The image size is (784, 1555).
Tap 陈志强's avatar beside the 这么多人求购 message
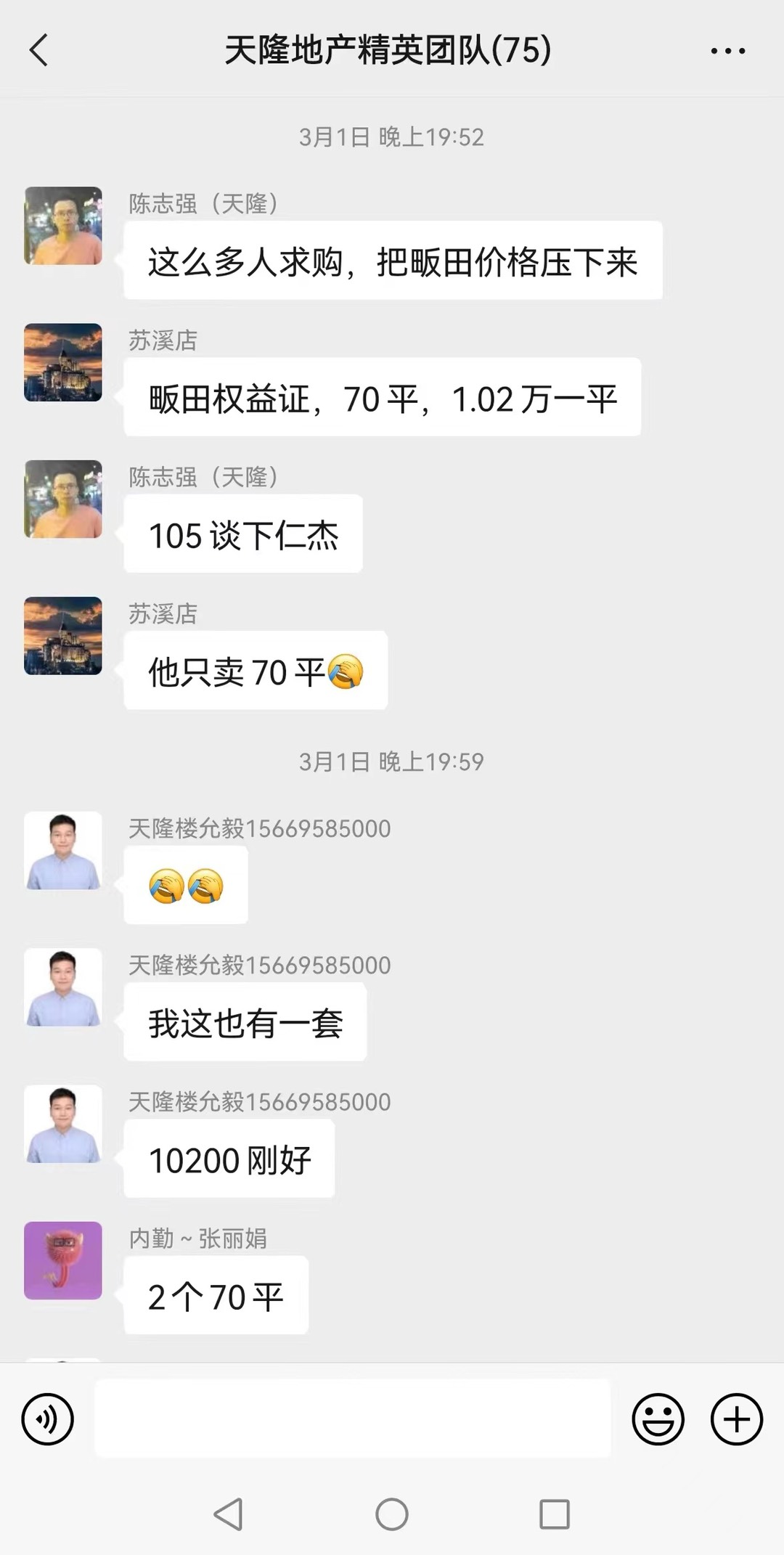[63, 226]
